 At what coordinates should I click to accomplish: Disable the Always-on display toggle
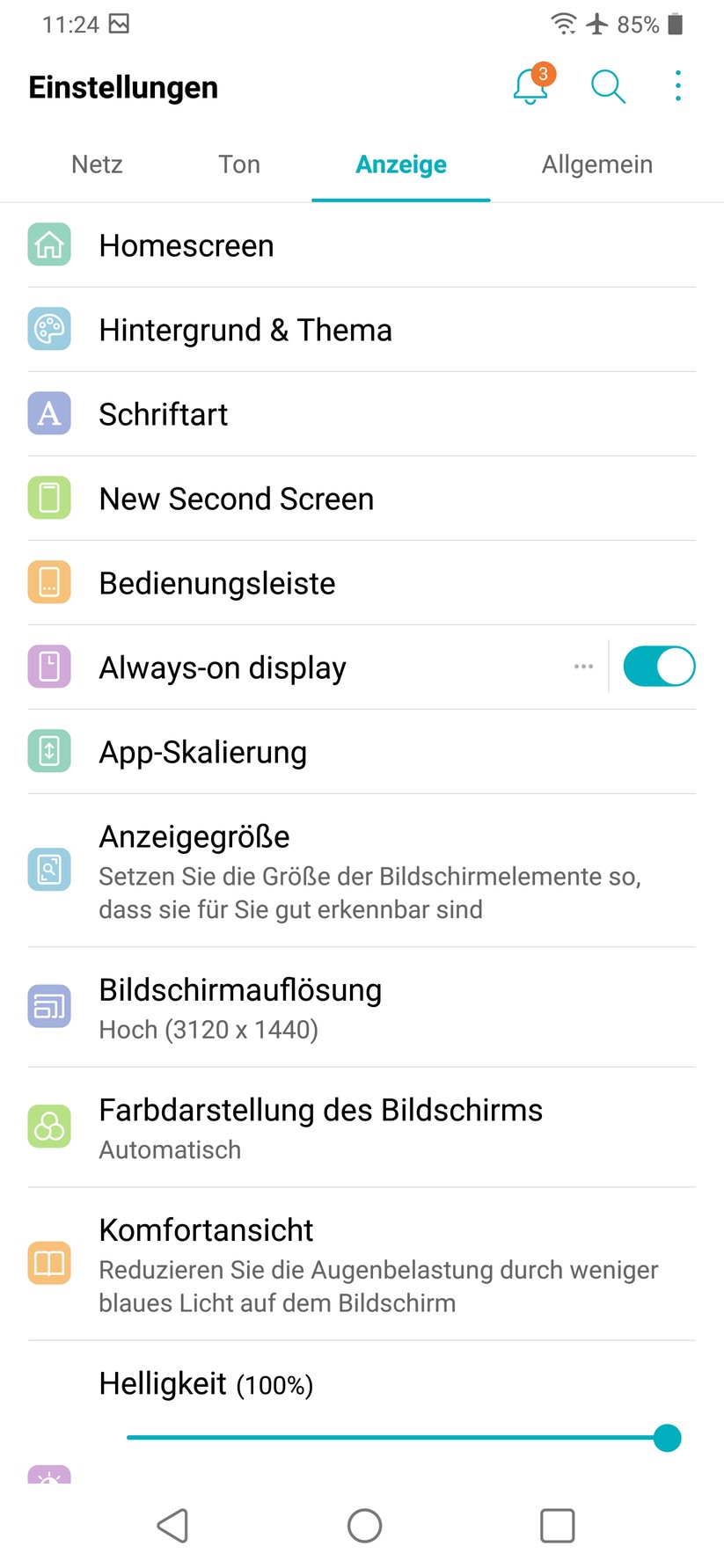(x=659, y=666)
